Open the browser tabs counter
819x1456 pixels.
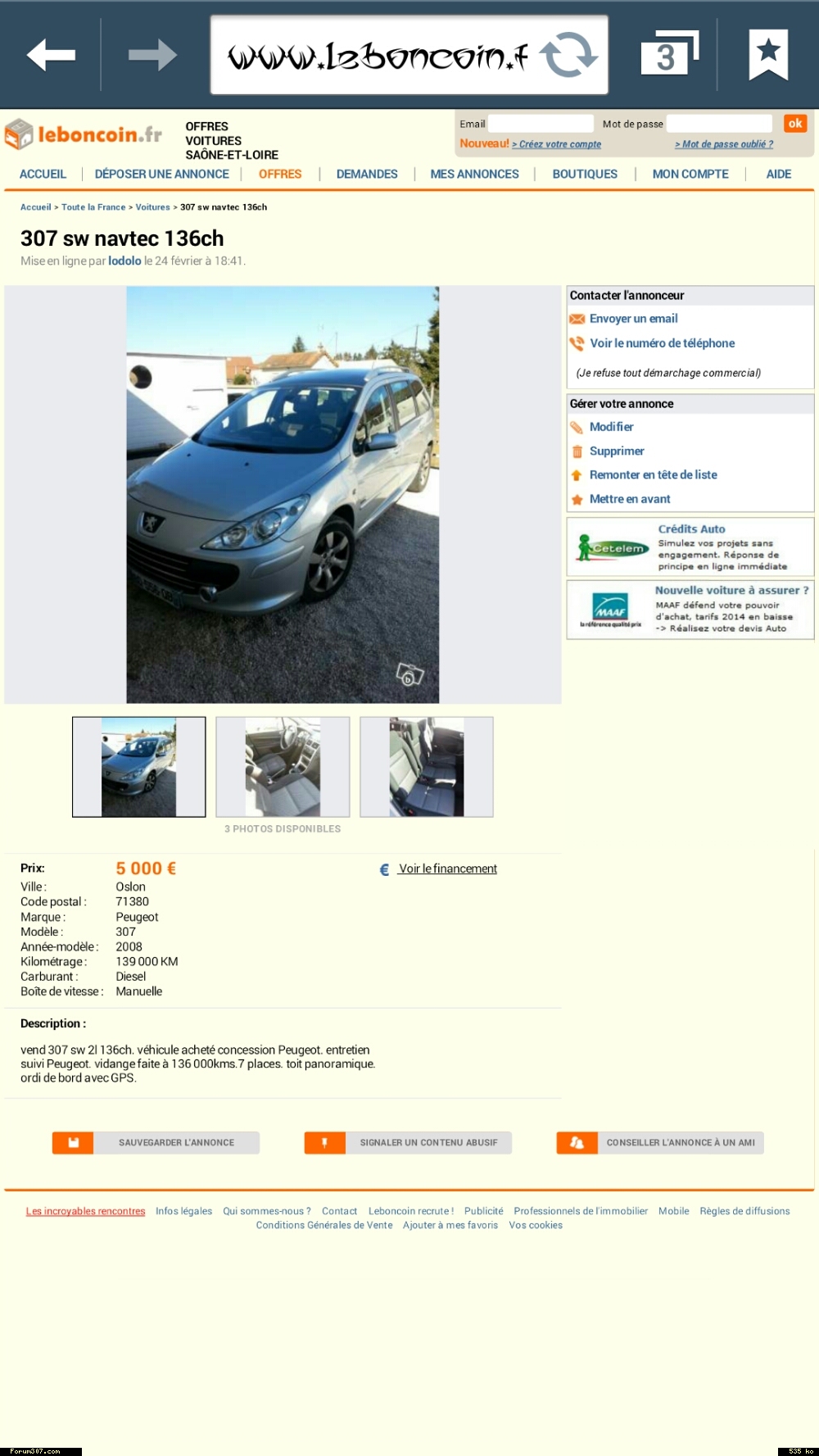[668, 54]
